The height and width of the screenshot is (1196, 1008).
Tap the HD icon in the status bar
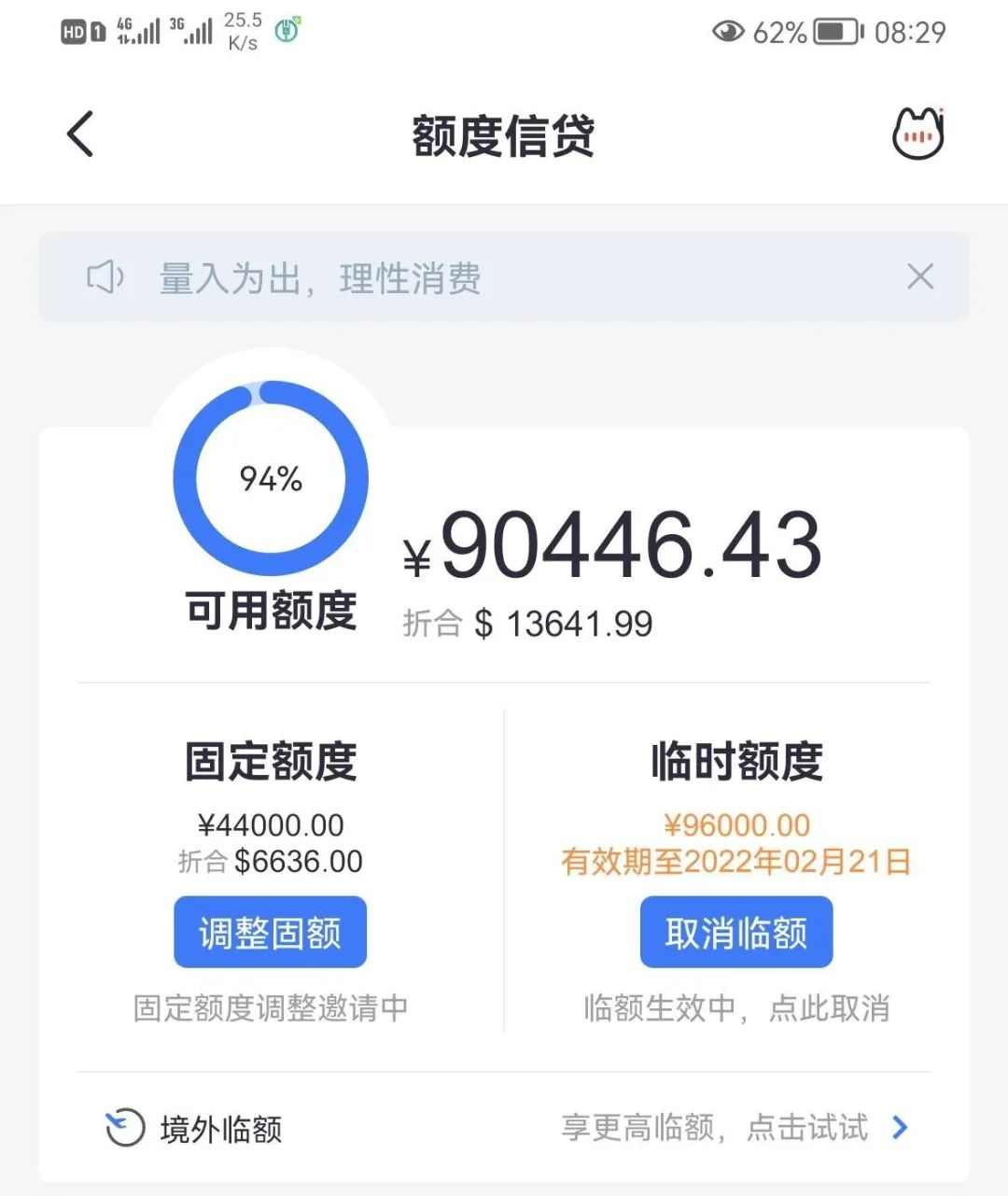[73, 30]
